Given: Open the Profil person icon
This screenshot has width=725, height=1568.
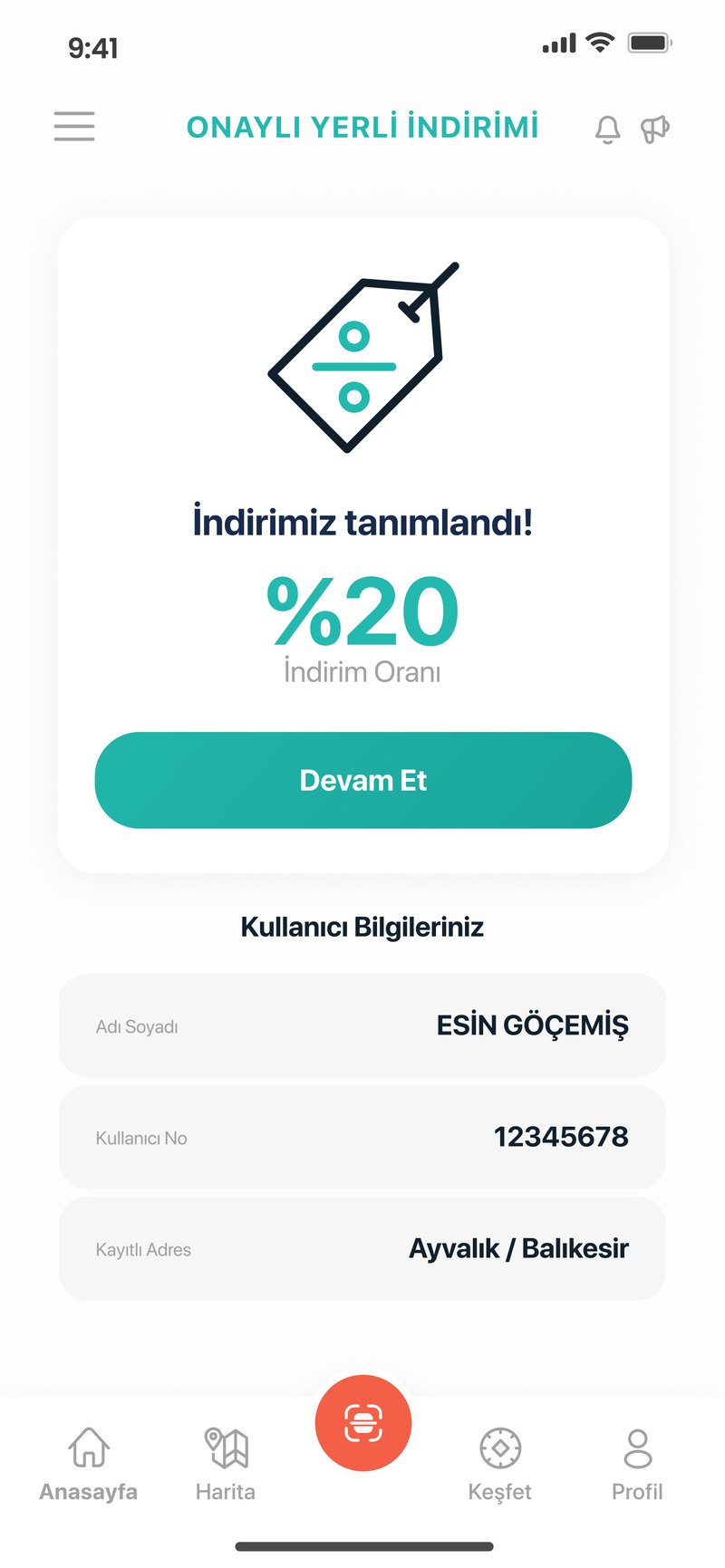Looking at the screenshot, I should click(x=638, y=1445).
